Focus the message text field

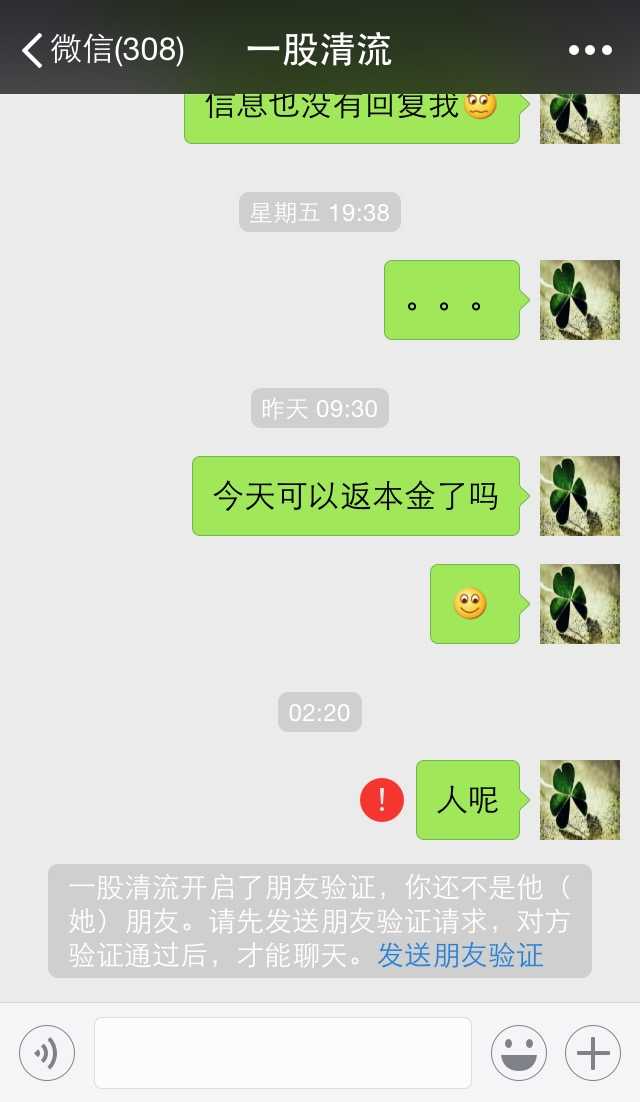[282, 1053]
